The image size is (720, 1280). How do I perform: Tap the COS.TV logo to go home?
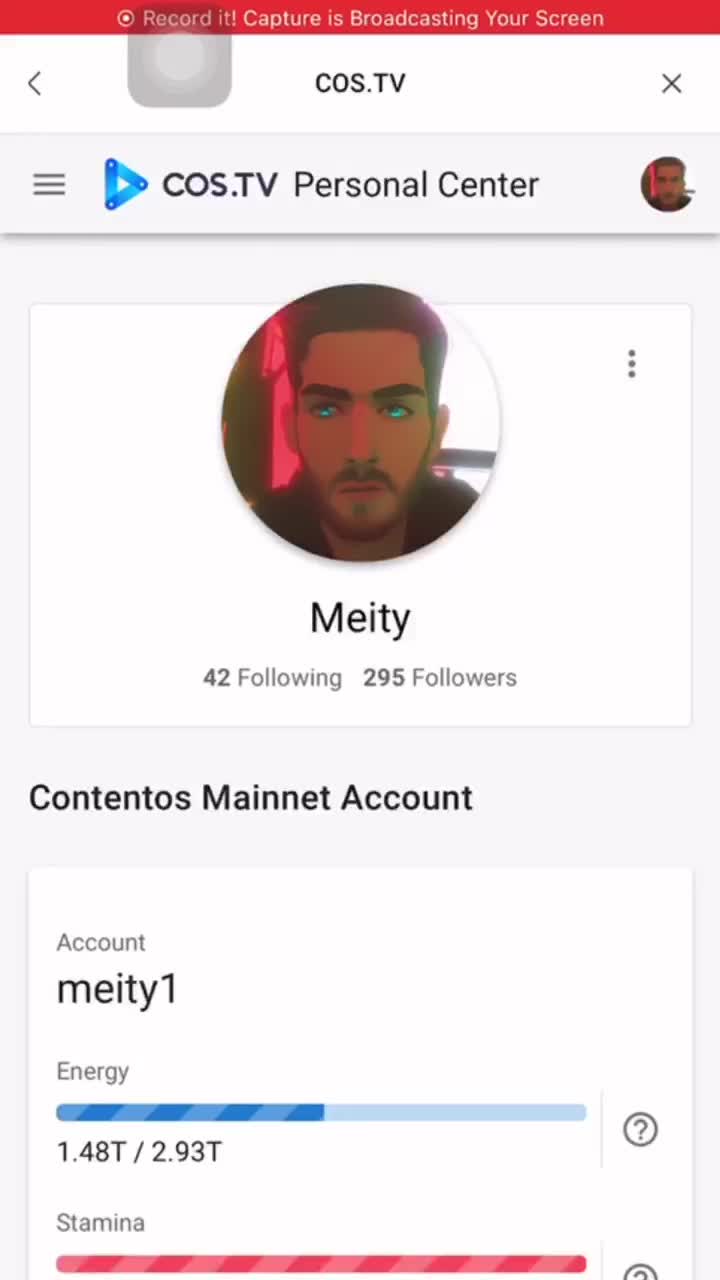tap(191, 184)
